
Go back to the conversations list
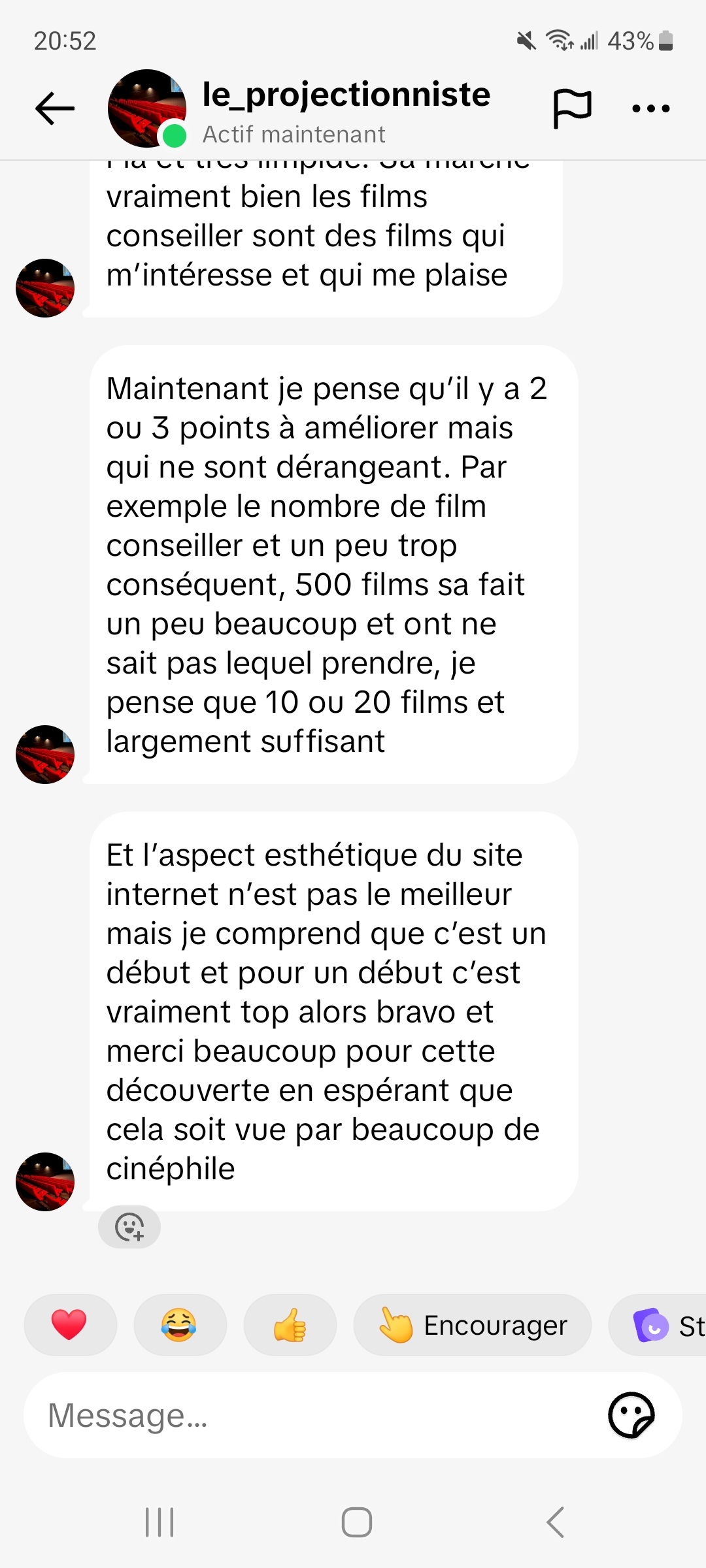55,108
